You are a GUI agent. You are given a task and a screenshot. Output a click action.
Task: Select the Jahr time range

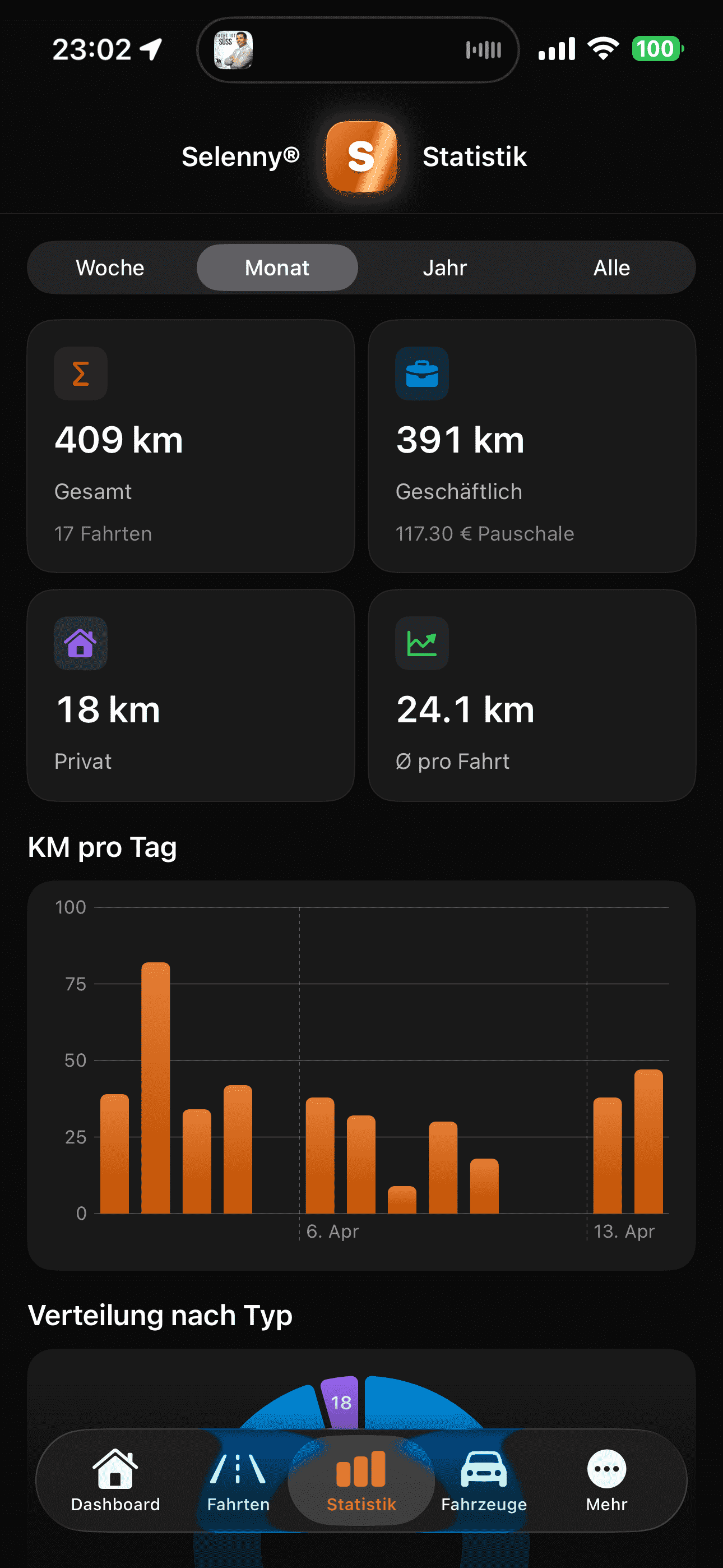coord(444,267)
